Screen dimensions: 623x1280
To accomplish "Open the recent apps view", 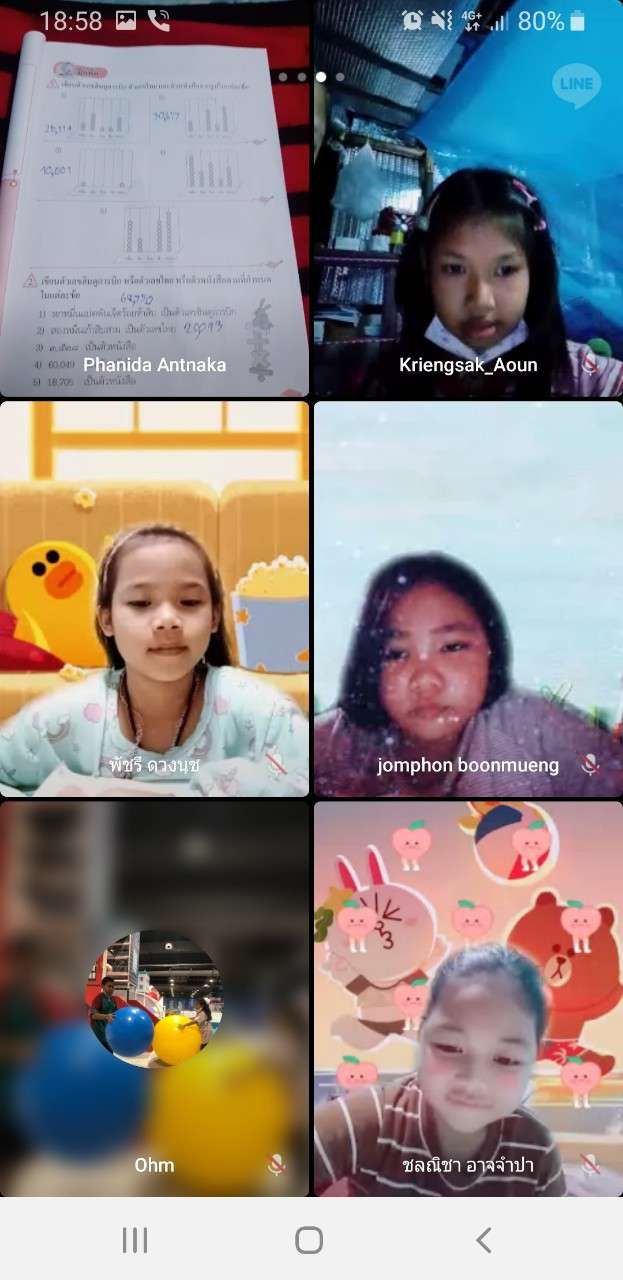I will coord(135,1240).
